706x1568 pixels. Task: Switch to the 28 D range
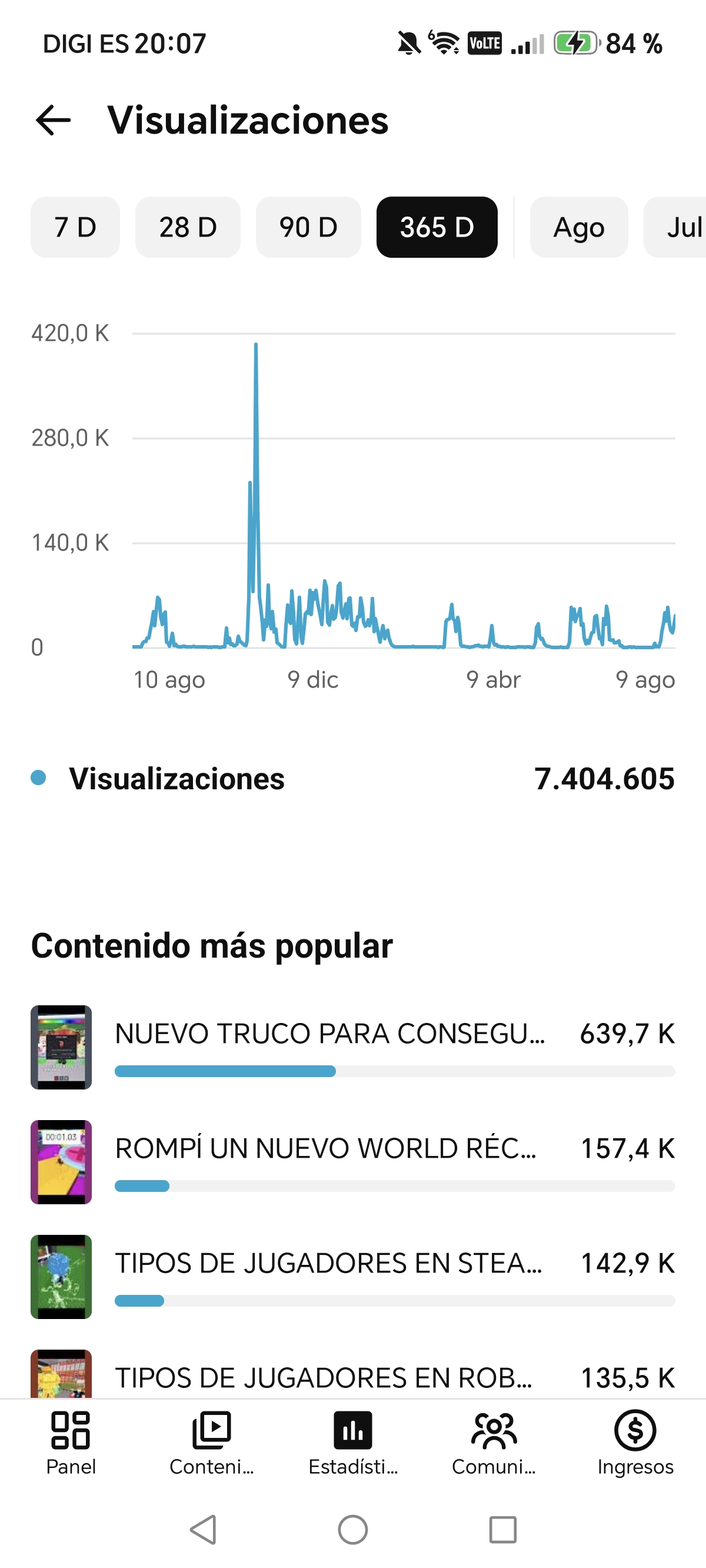click(x=188, y=227)
